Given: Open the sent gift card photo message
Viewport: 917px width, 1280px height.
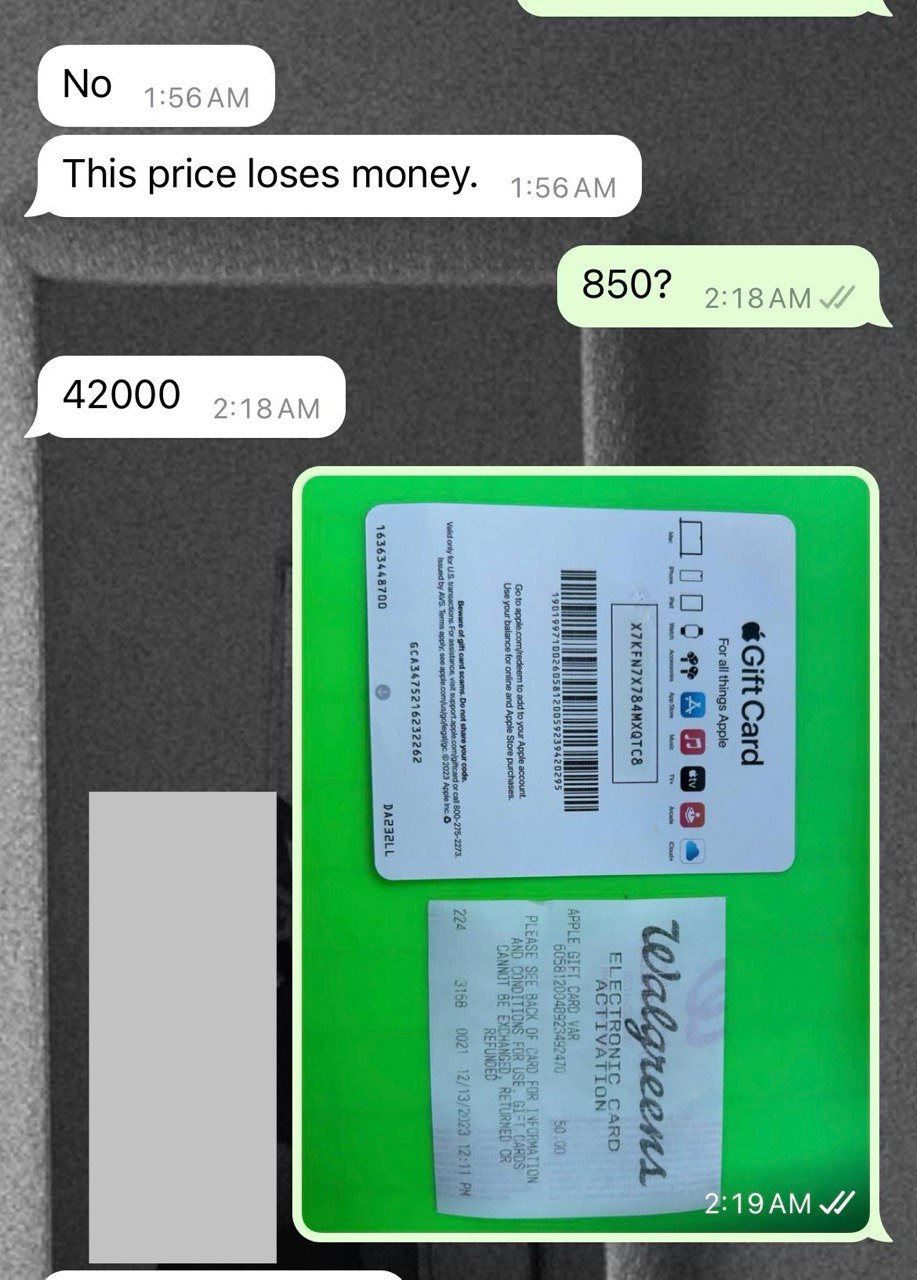Looking at the screenshot, I should 585,850.
